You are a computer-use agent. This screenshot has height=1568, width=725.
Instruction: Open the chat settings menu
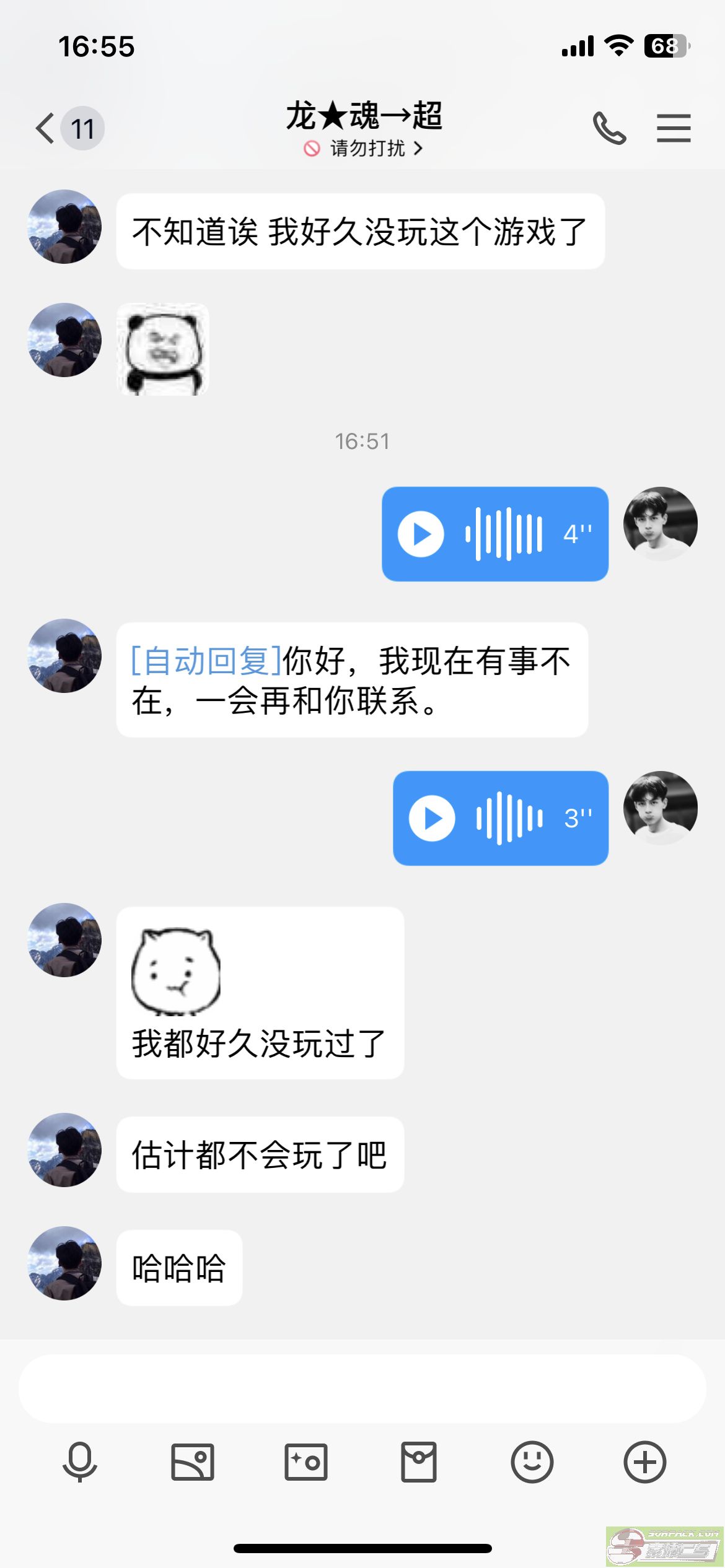(x=674, y=128)
